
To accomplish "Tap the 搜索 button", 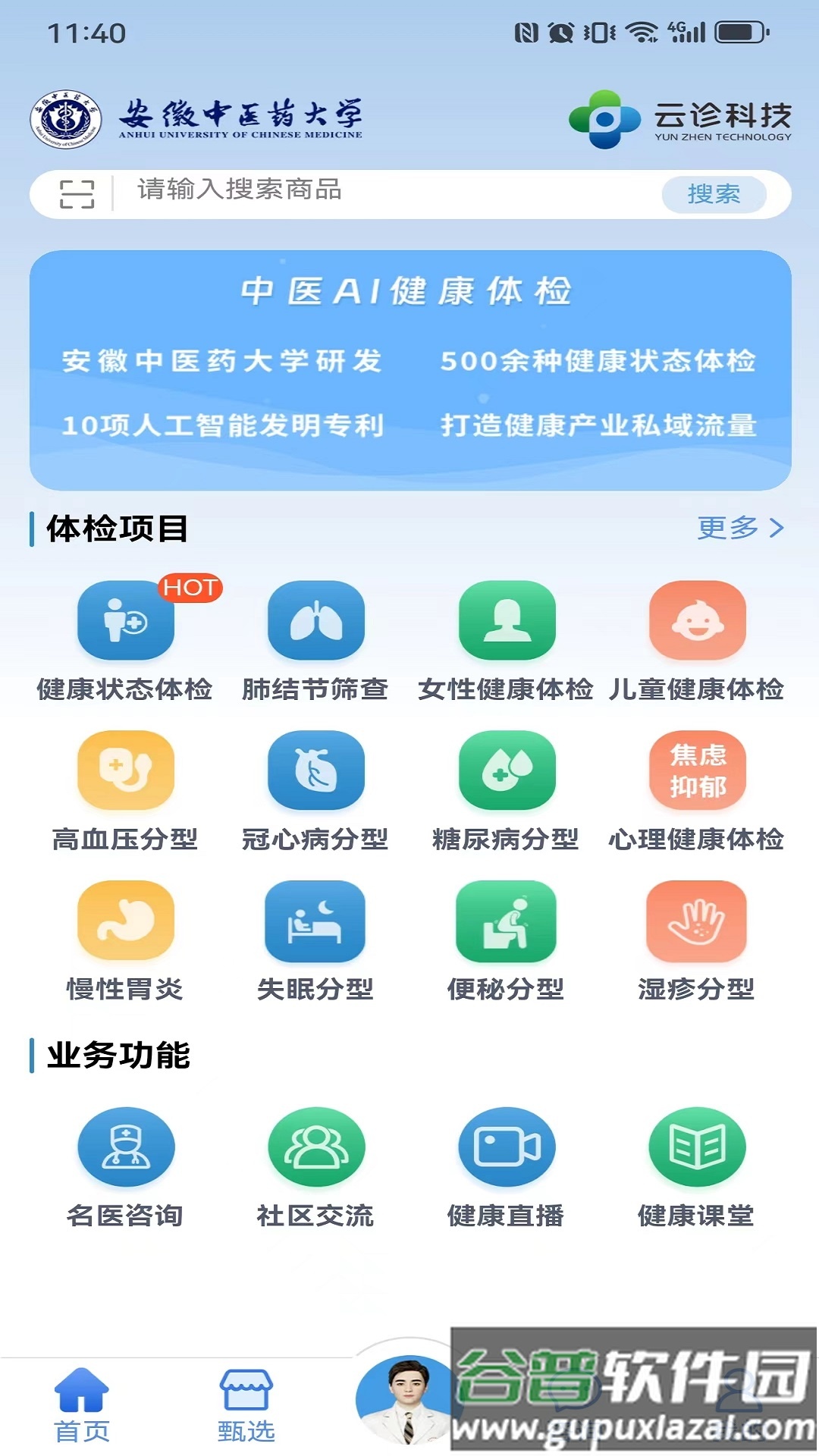I will (713, 194).
